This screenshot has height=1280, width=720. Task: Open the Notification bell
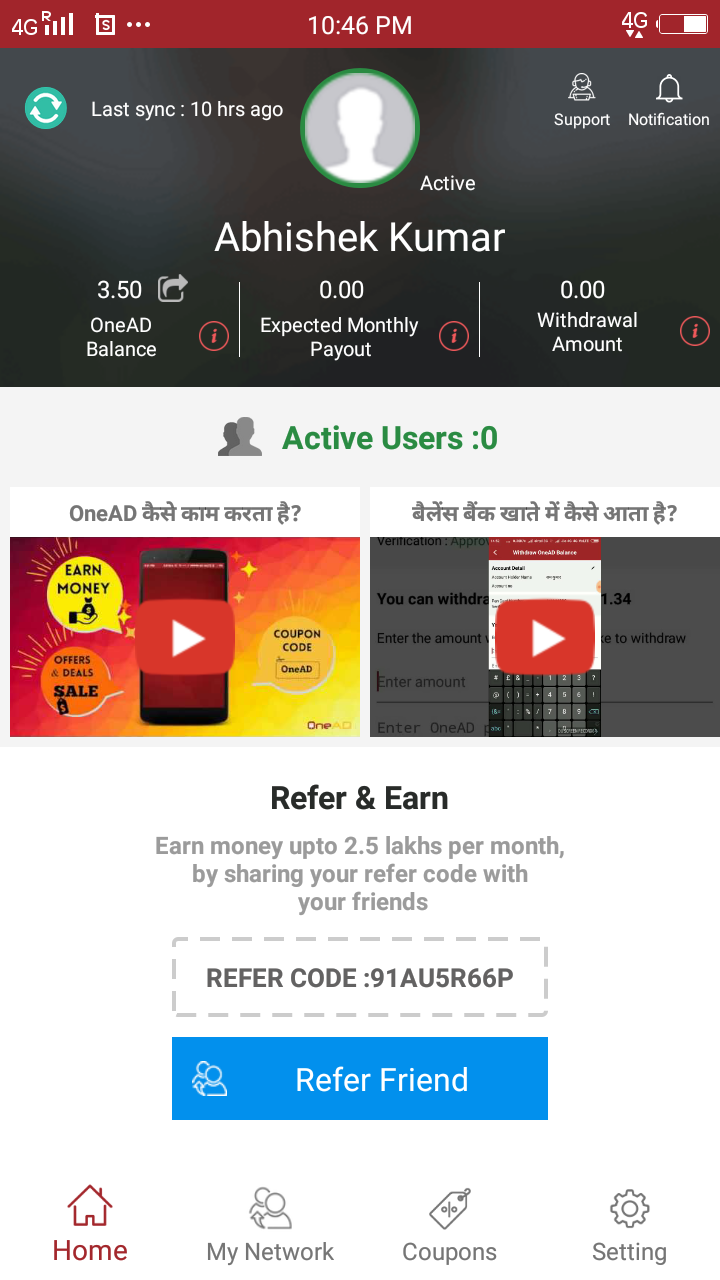pyautogui.click(x=668, y=101)
